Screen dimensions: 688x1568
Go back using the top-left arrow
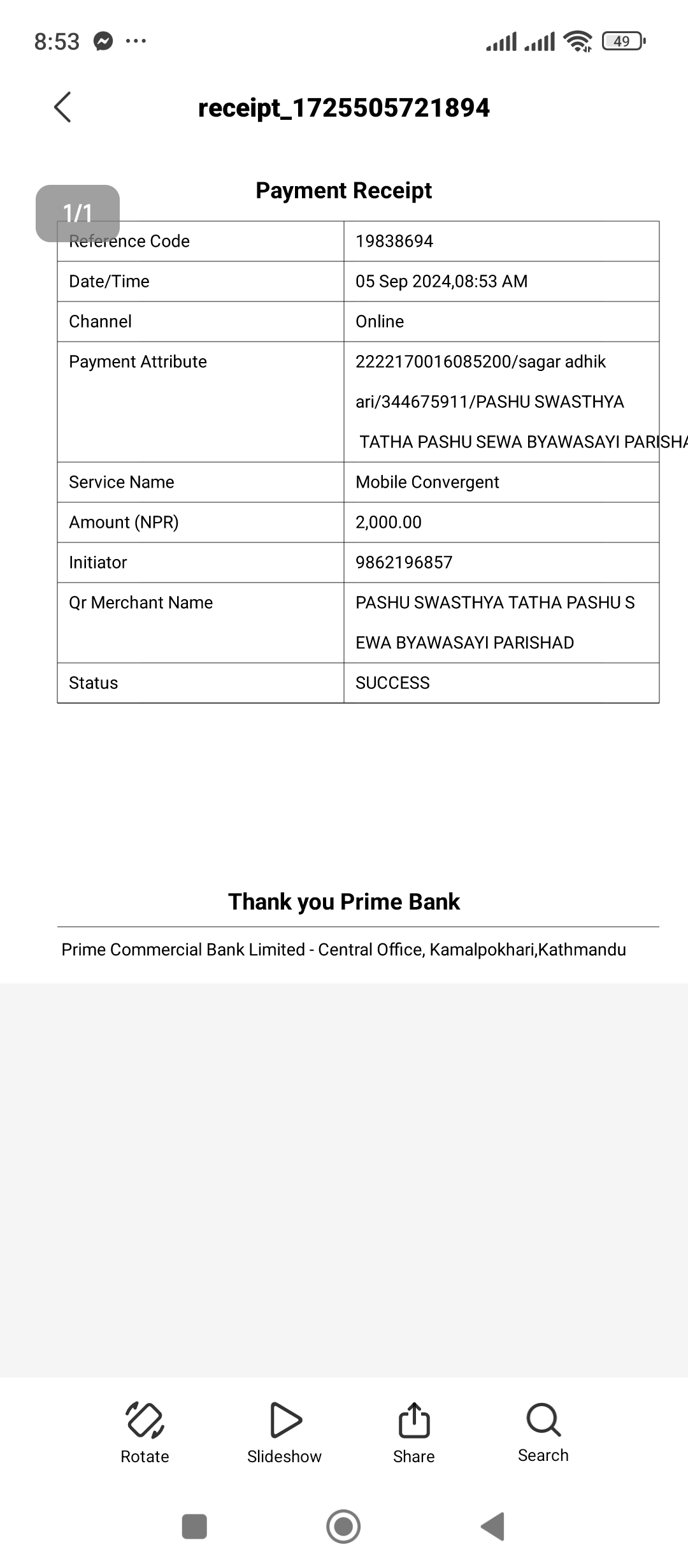tap(62, 107)
